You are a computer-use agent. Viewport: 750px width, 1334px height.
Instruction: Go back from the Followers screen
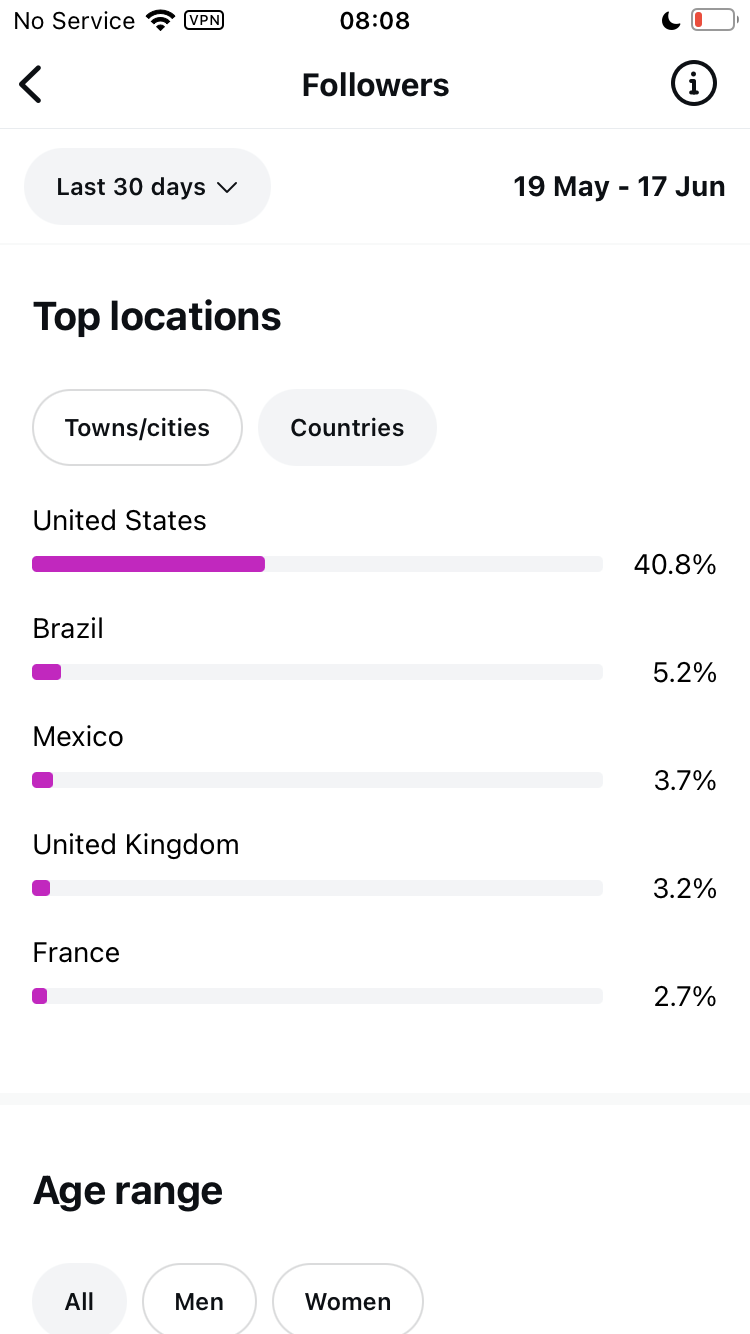[31, 85]
